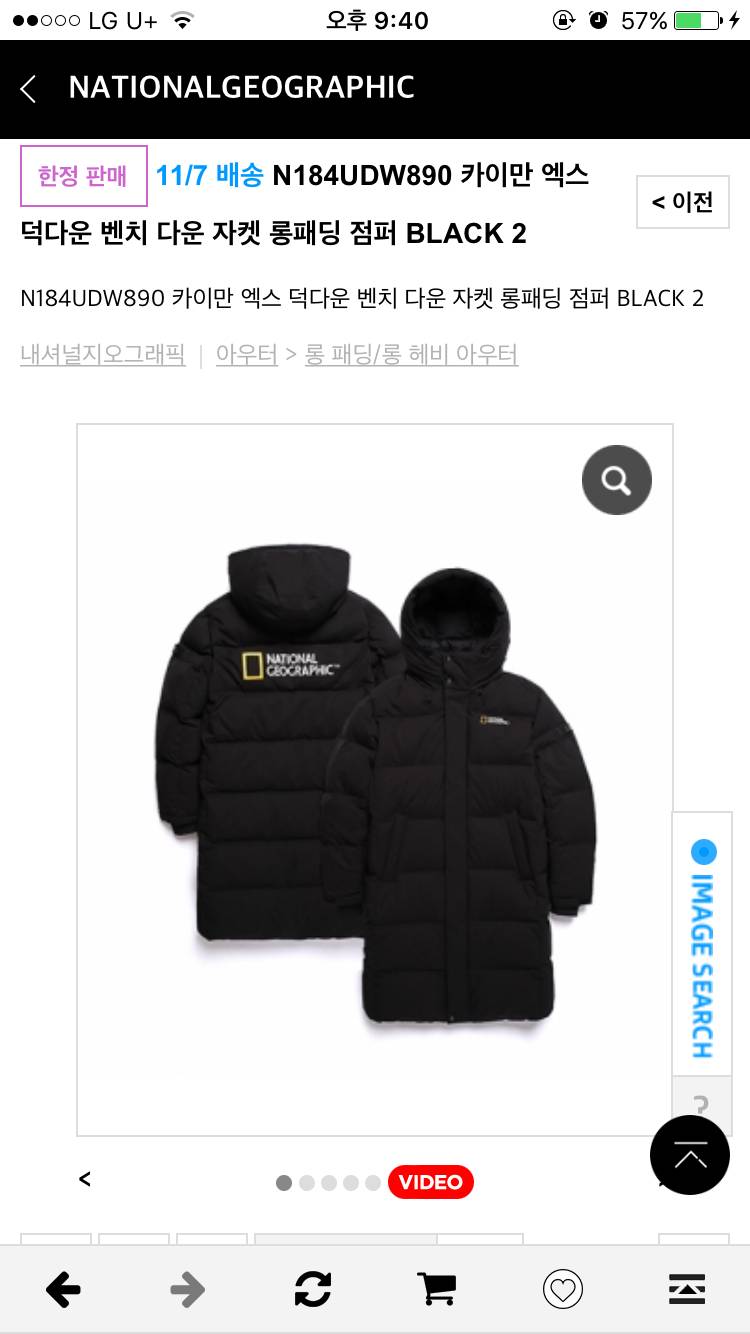The width and height of the screenshot is (750, 1334).
Task: Tap the heart icon to open favorites
Action: point(563,1289)
